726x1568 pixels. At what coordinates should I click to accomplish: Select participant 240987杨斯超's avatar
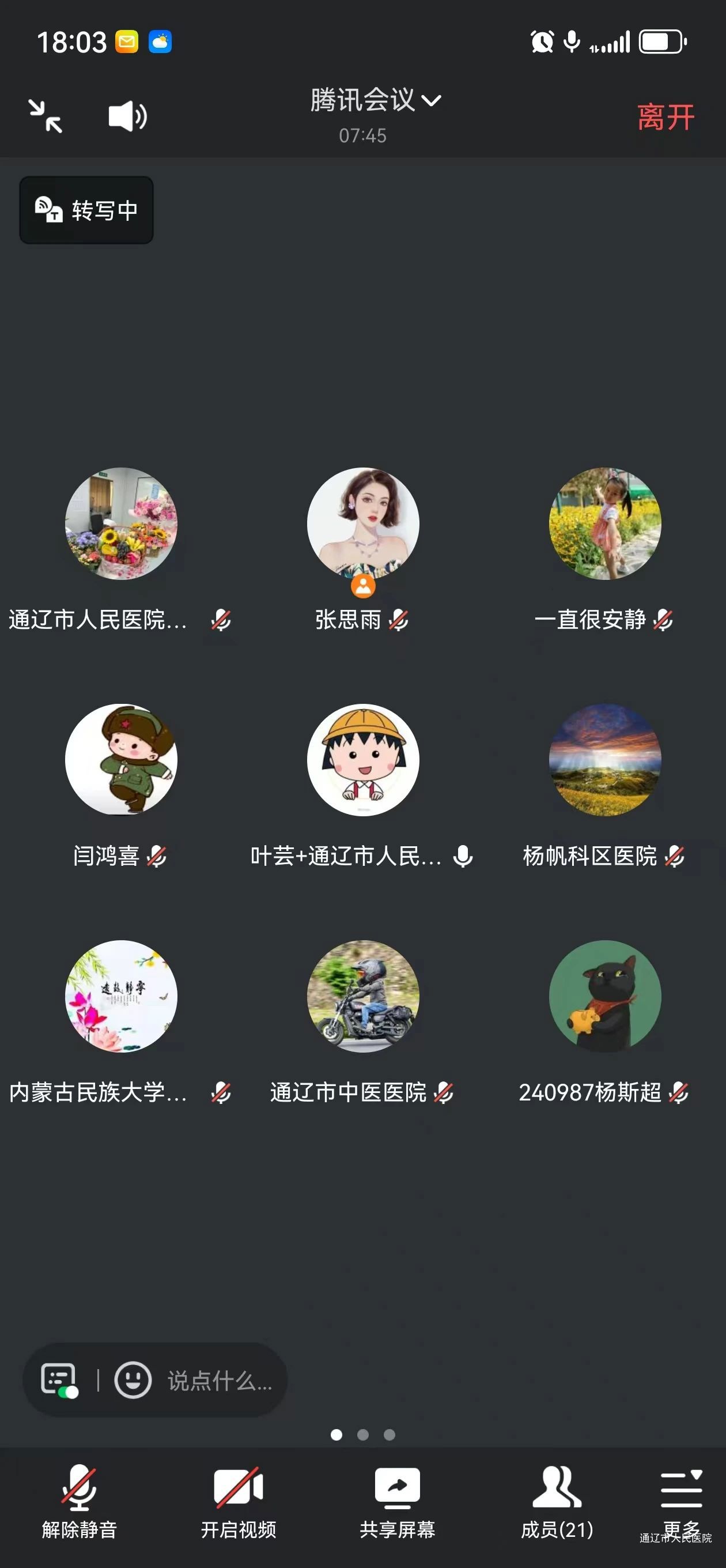pyautogui.click(x=605, y=997)
